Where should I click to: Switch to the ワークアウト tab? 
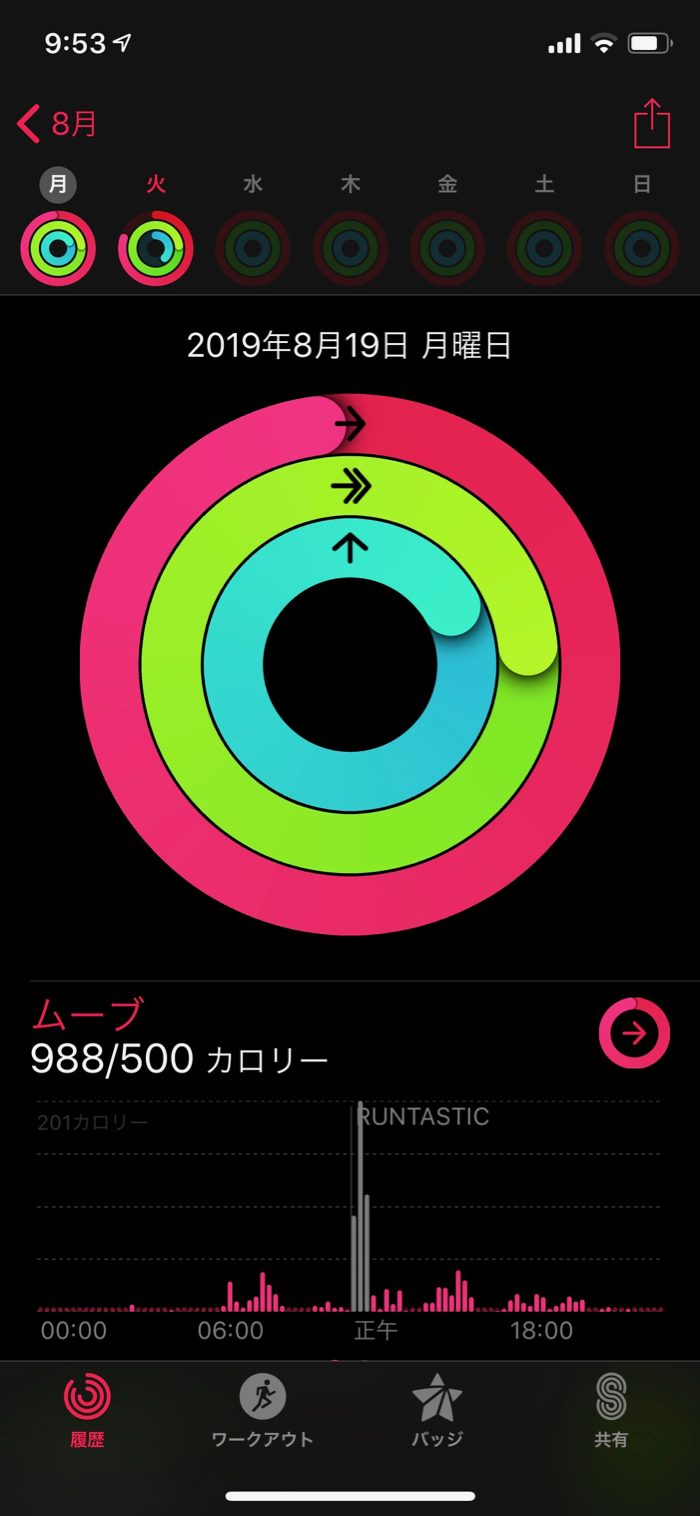click(262, 1410)
